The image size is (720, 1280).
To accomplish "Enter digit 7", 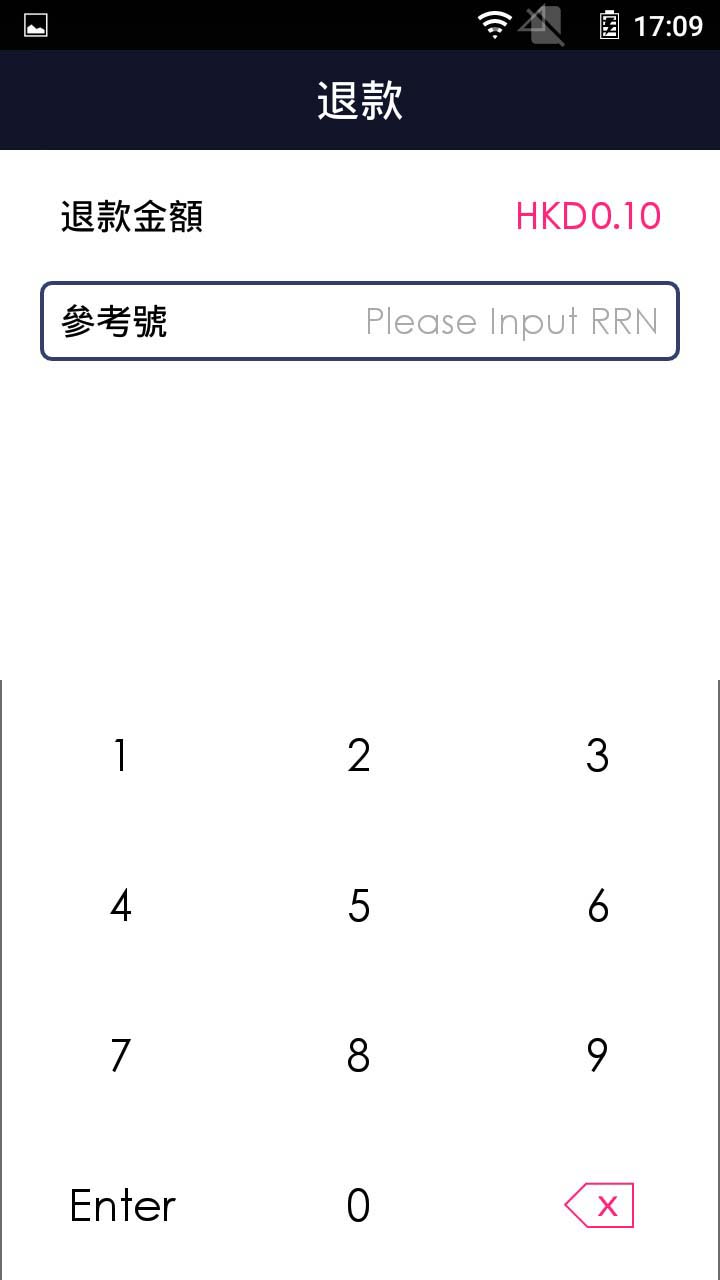I will click(x=120, y=1056).
